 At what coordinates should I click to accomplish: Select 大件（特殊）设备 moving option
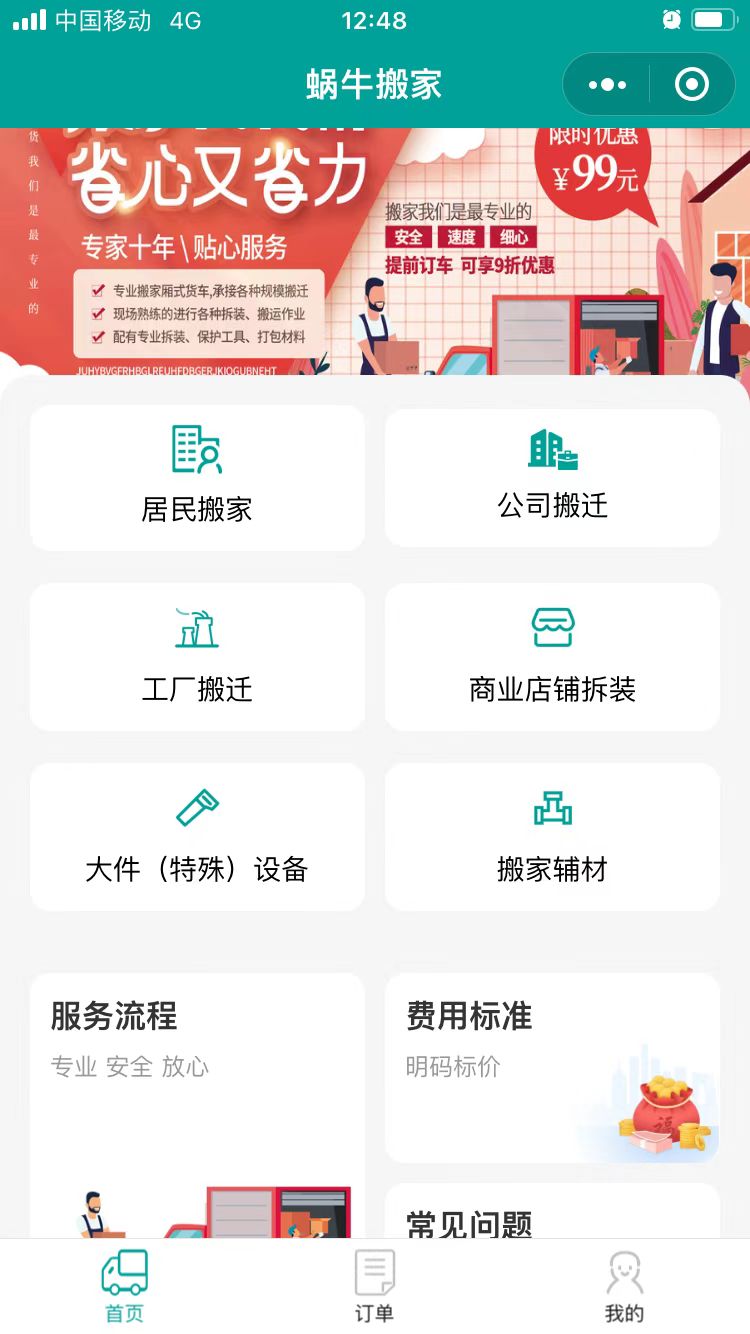tap(197, 837)
